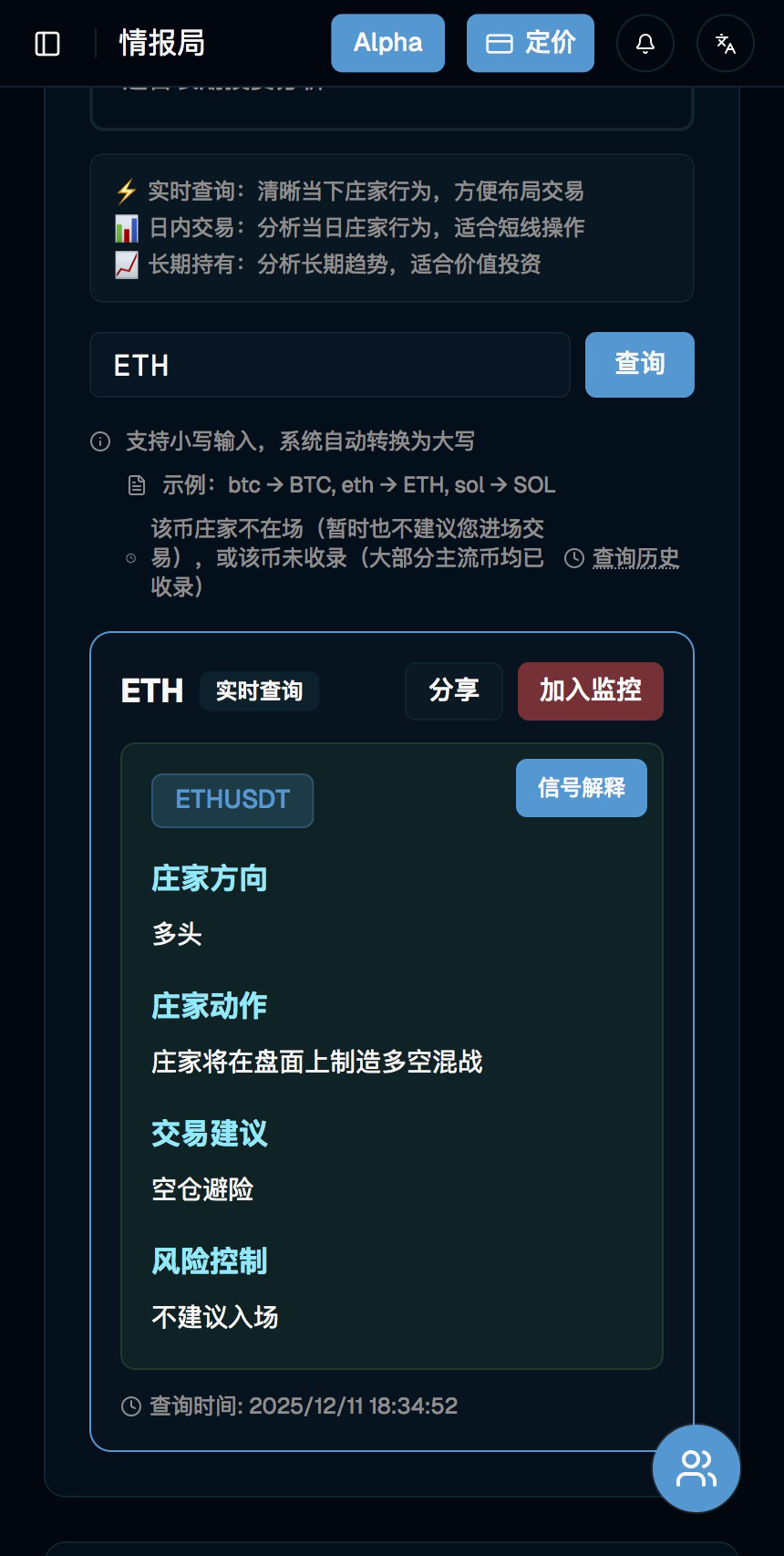
Task: Add ETH to monitoring with 加入监控
Action: point(590,690)
